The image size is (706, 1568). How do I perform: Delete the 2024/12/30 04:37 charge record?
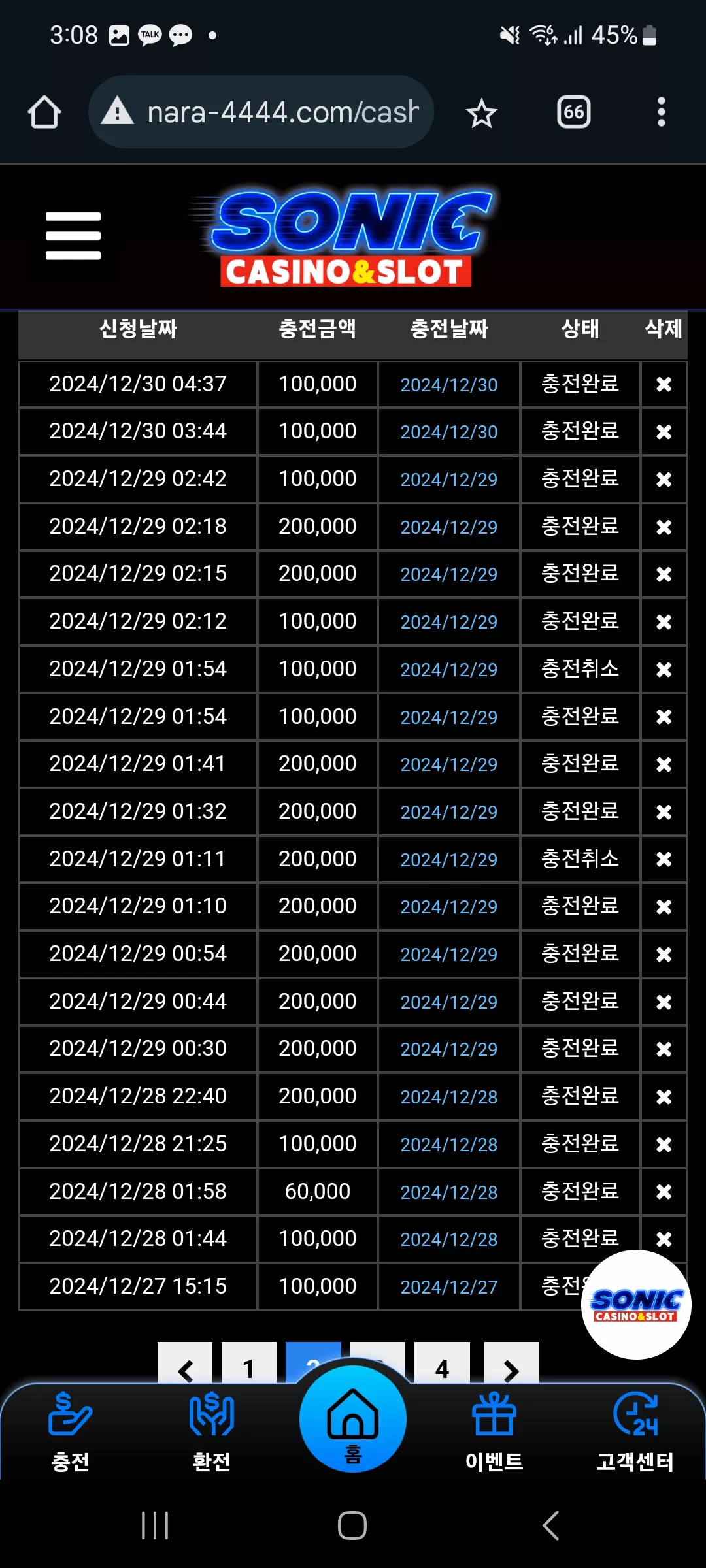(664, 384)
